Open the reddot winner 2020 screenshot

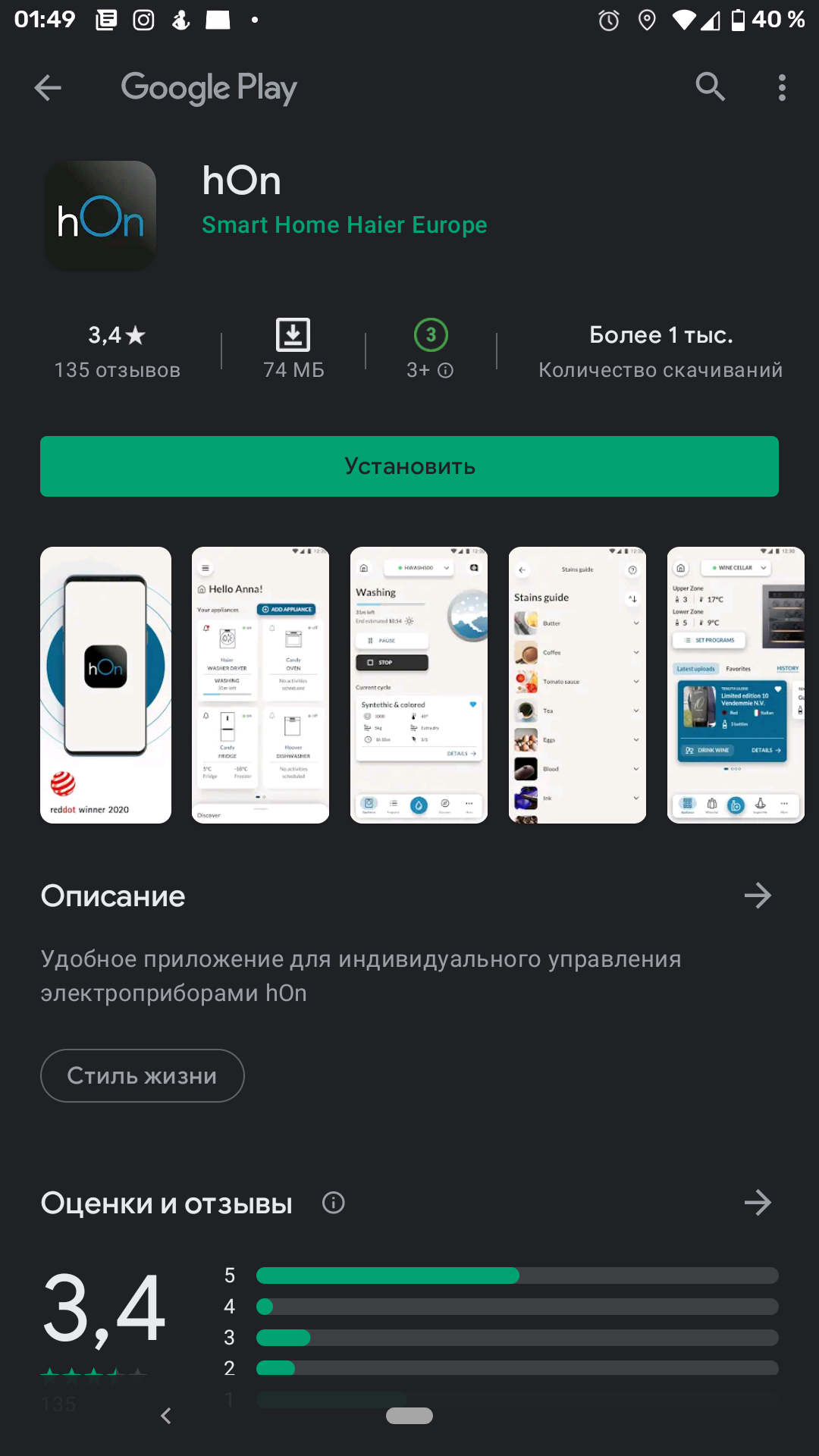coord(105,685)
